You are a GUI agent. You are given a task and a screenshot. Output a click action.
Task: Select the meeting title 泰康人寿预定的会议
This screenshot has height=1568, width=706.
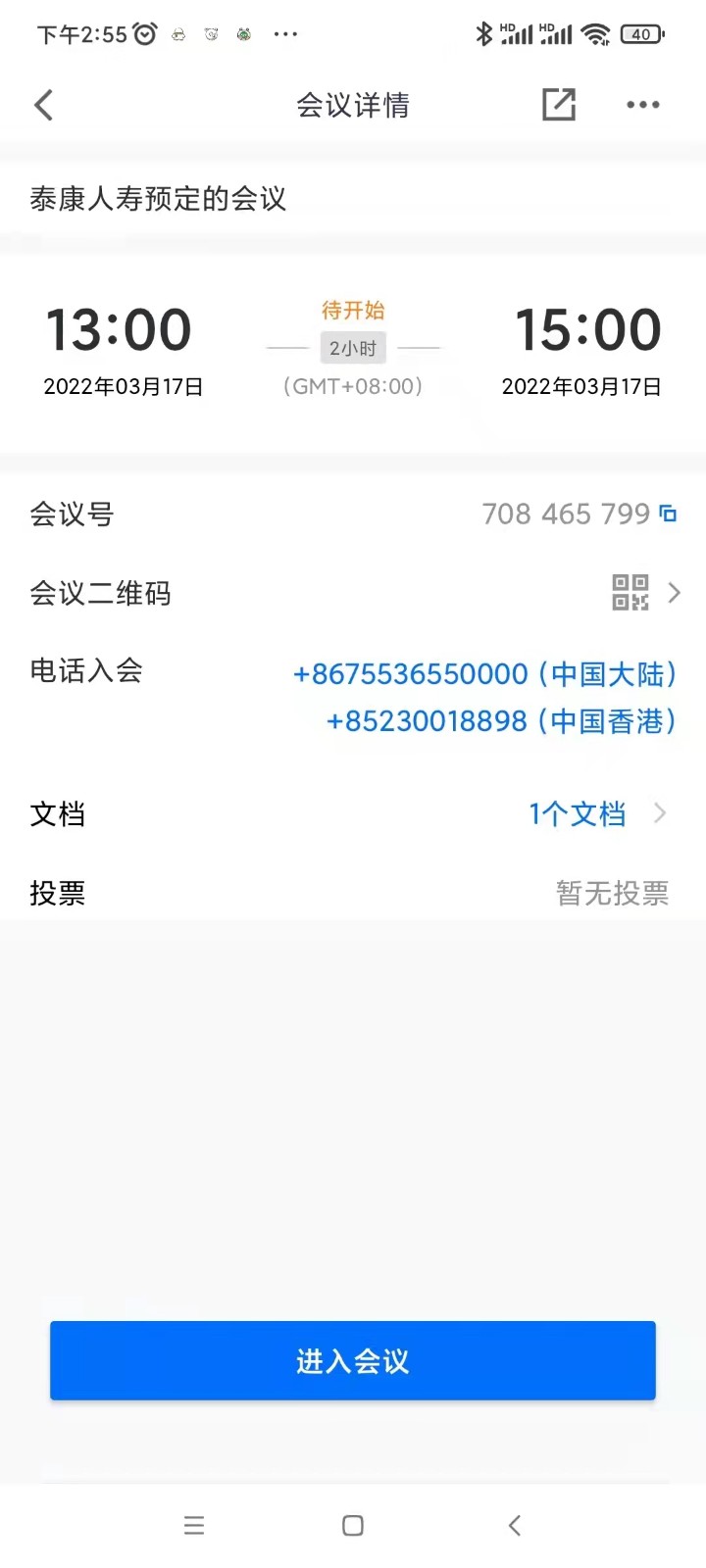(157, 199)
